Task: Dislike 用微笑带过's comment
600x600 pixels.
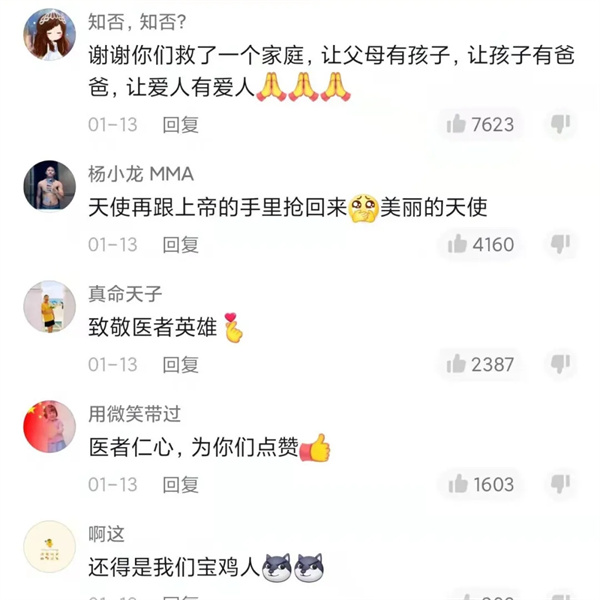Action: point(560,484)
